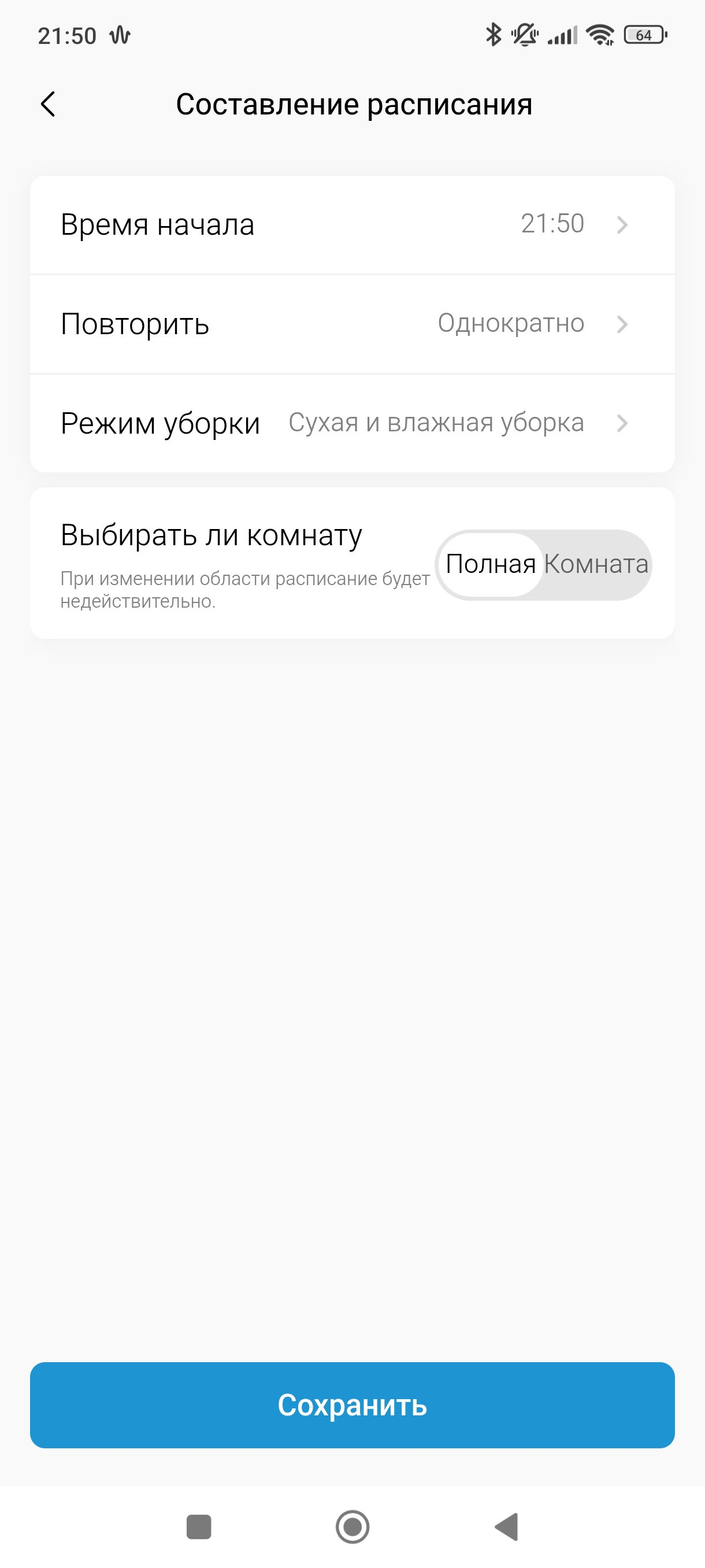Tap the Сохранить button

pyautogui.click(x=351, y=1405)
